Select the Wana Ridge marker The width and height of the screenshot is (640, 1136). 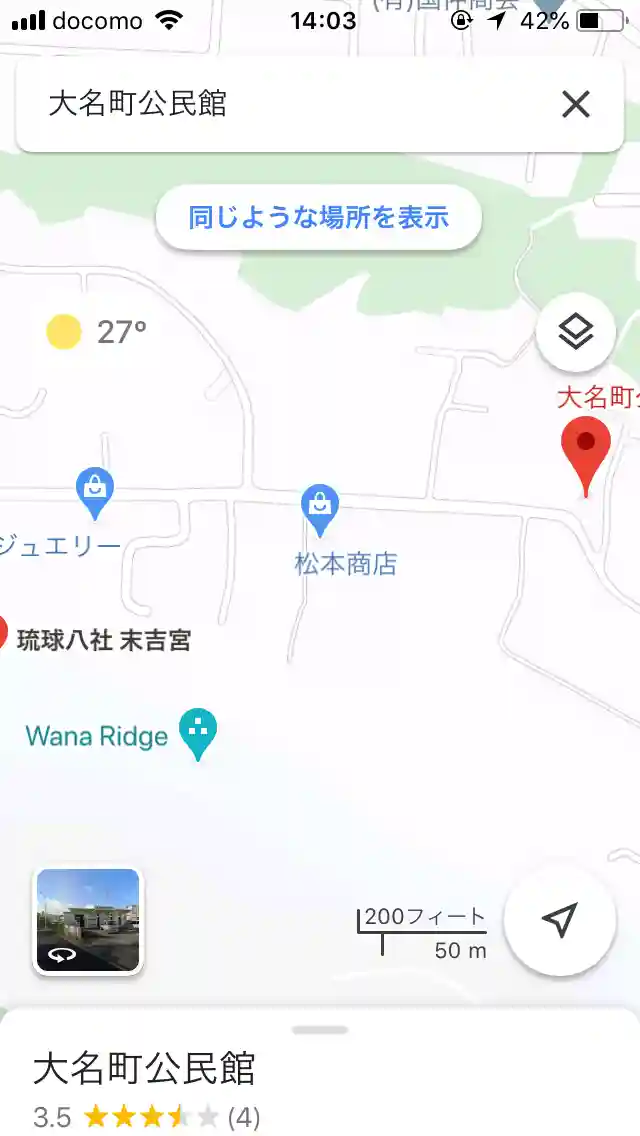(x=198, y=733)
